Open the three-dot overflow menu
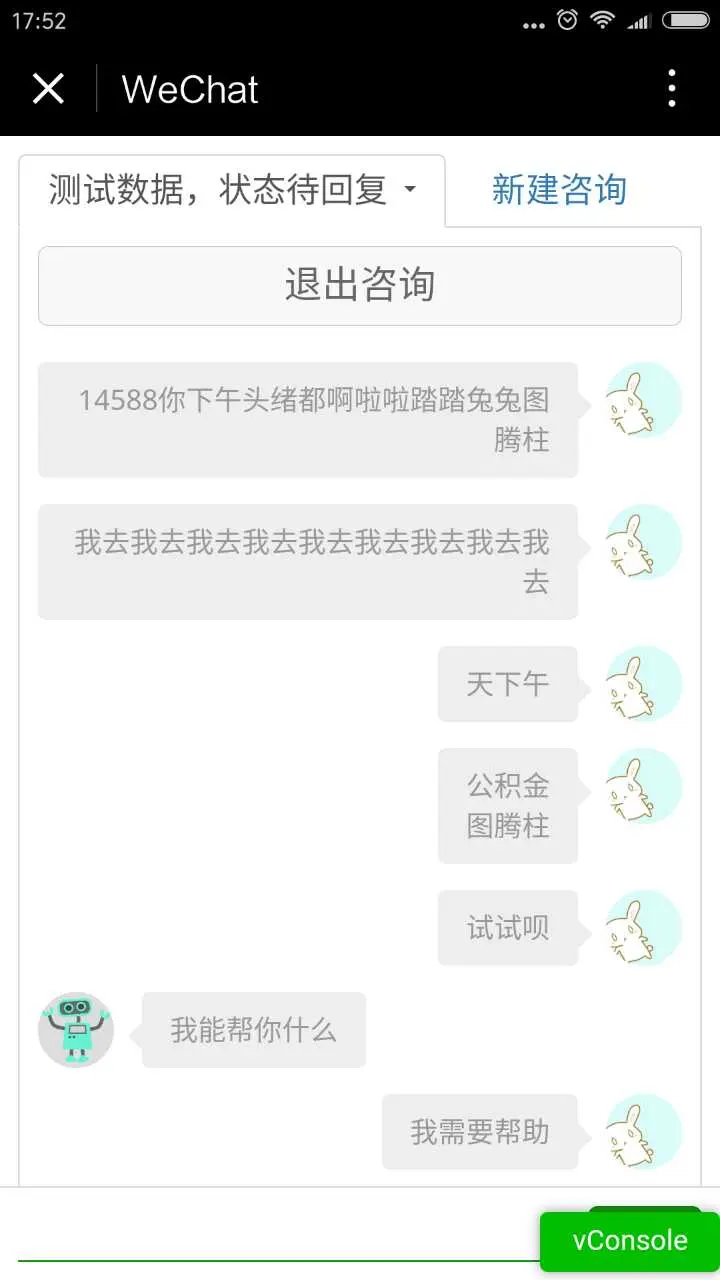720x1280 pixels. 671,88
